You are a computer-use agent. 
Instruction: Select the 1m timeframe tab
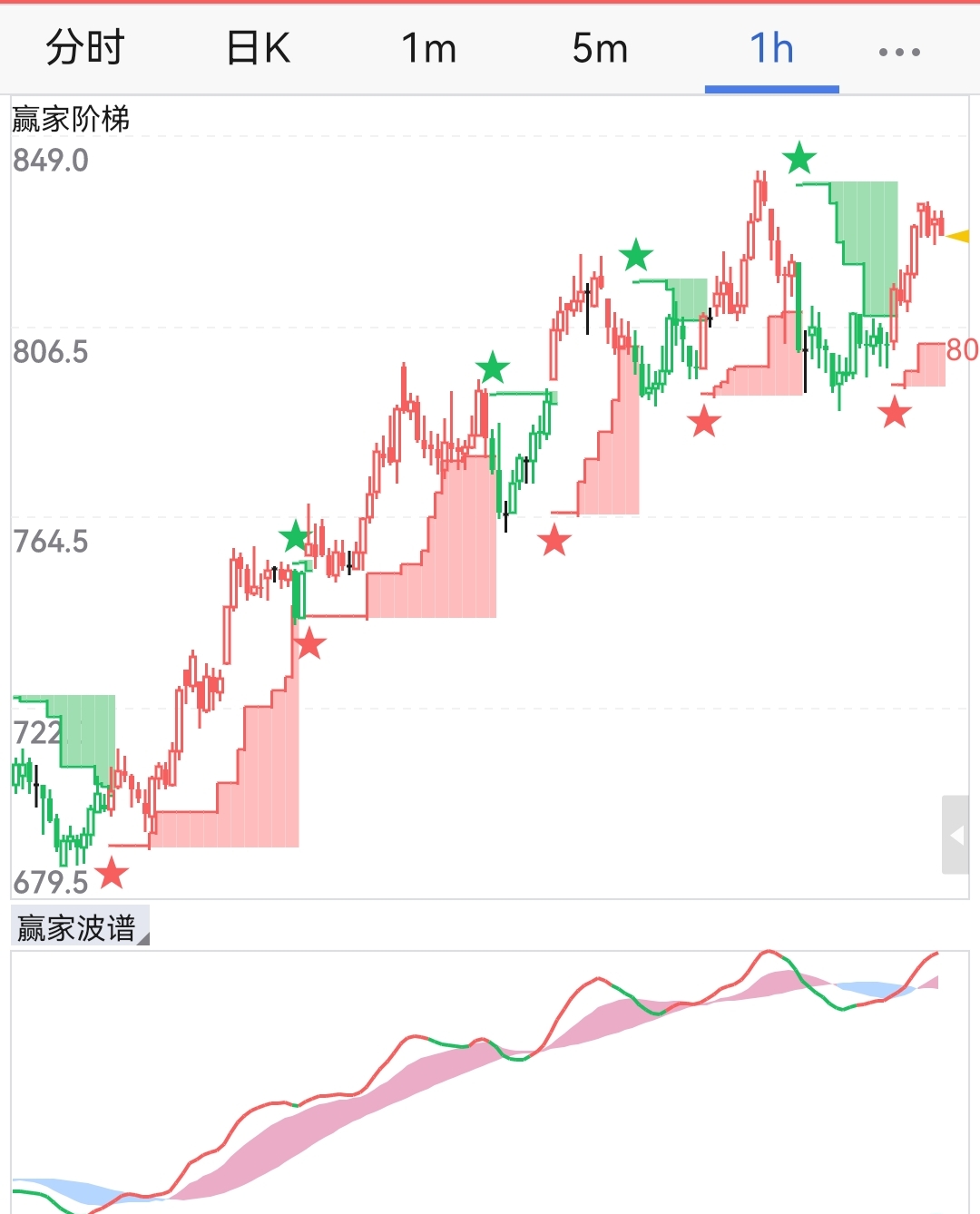[428, 48]
